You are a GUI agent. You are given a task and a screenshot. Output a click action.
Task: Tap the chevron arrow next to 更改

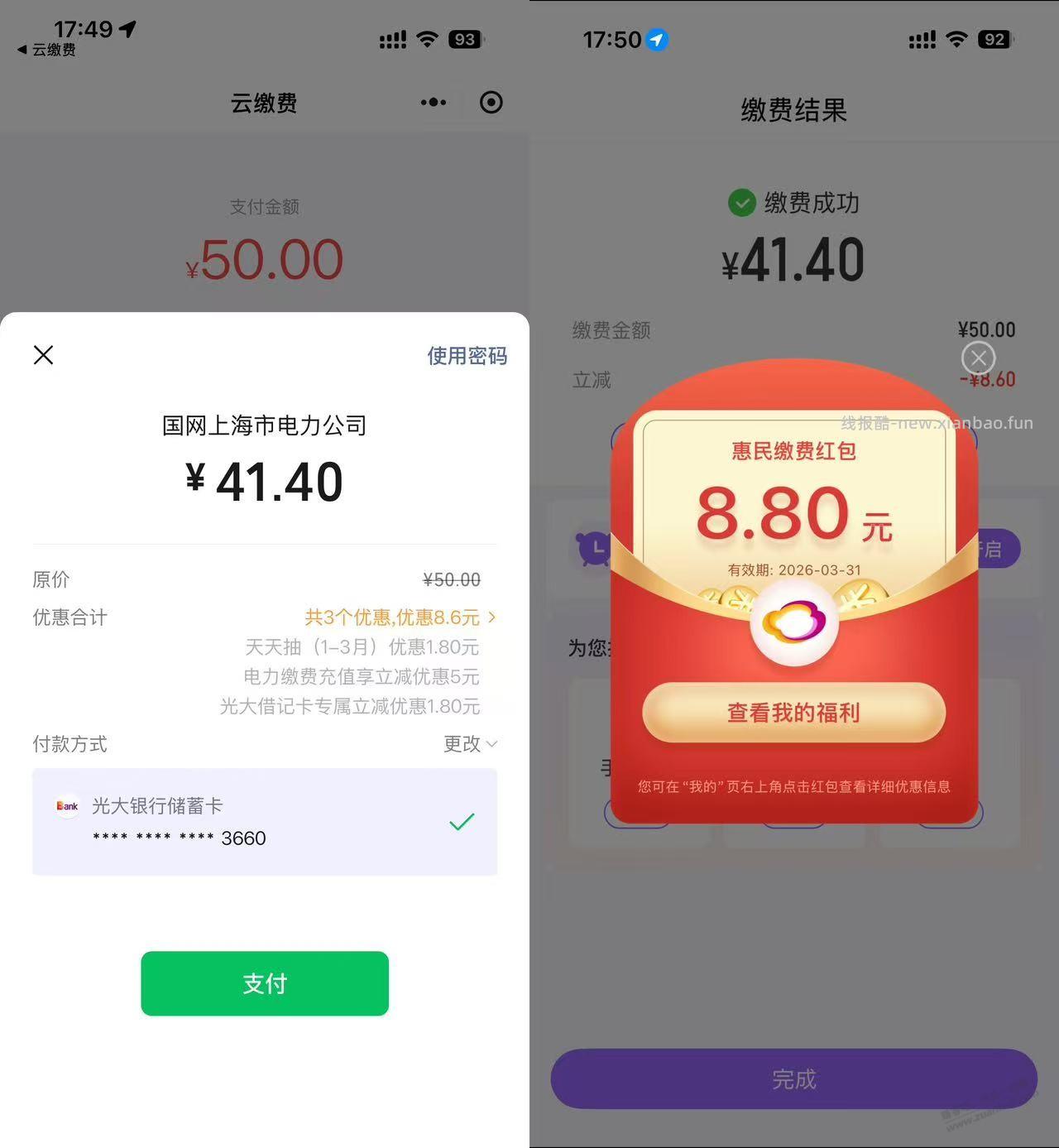tap(490, 744)
